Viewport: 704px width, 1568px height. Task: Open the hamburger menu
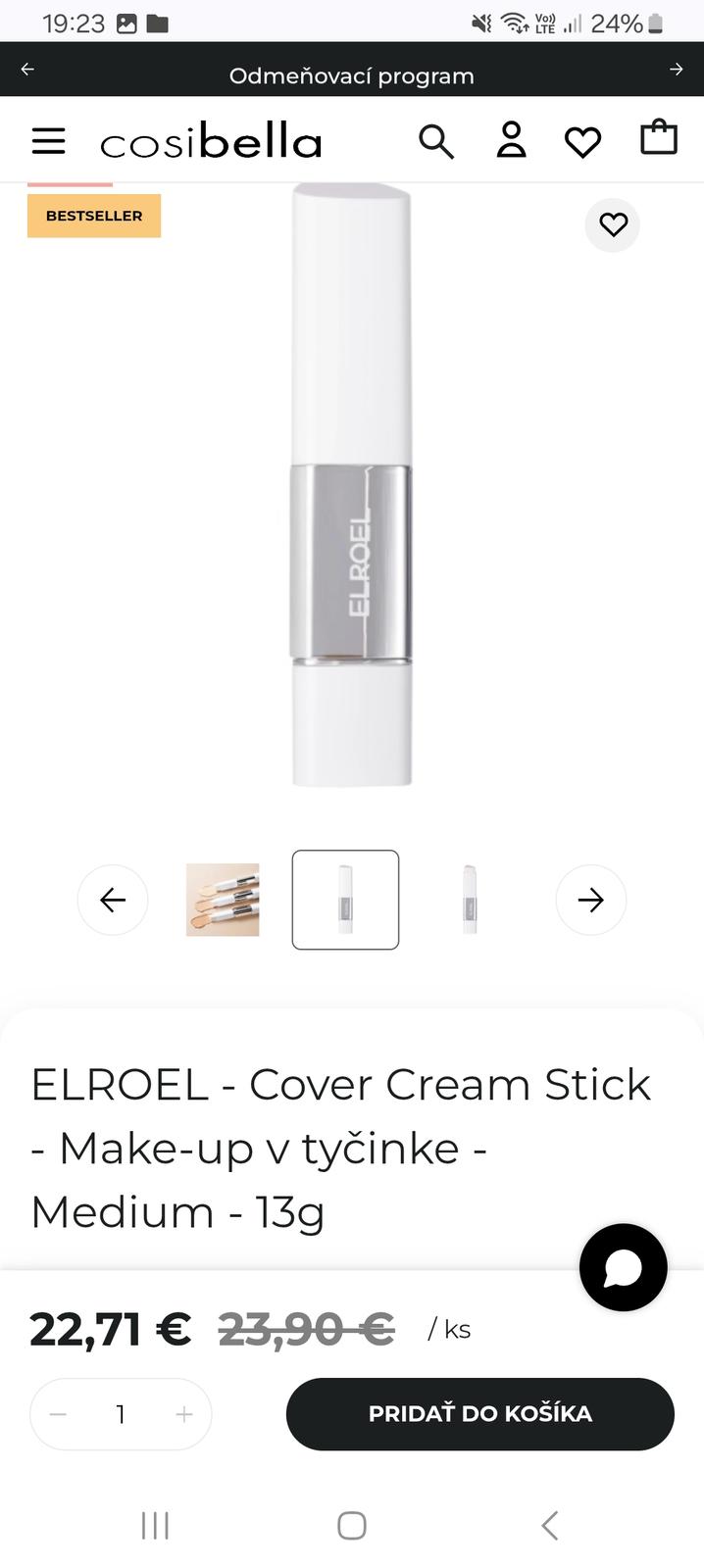48,141
